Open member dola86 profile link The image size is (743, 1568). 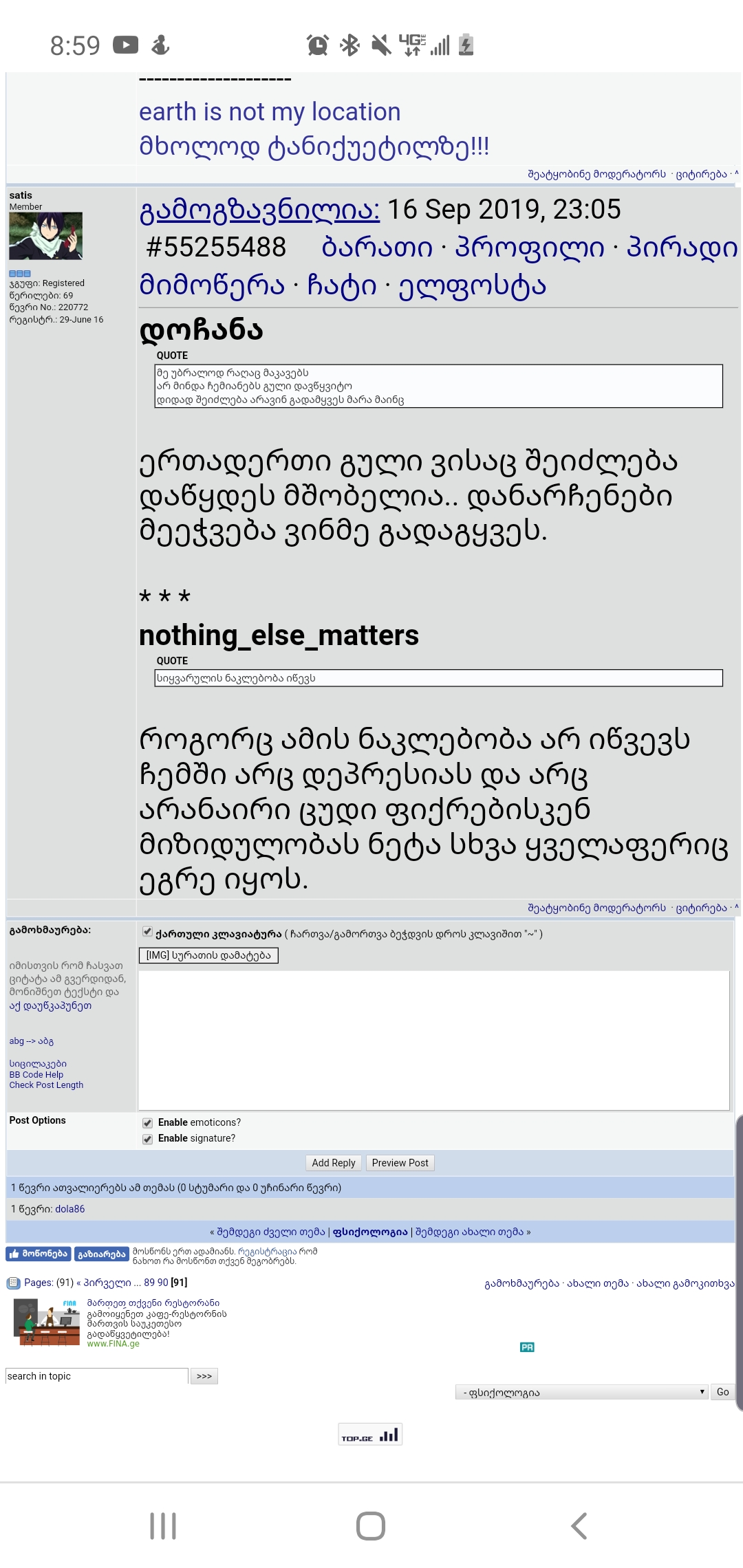tap(69, 1209)
